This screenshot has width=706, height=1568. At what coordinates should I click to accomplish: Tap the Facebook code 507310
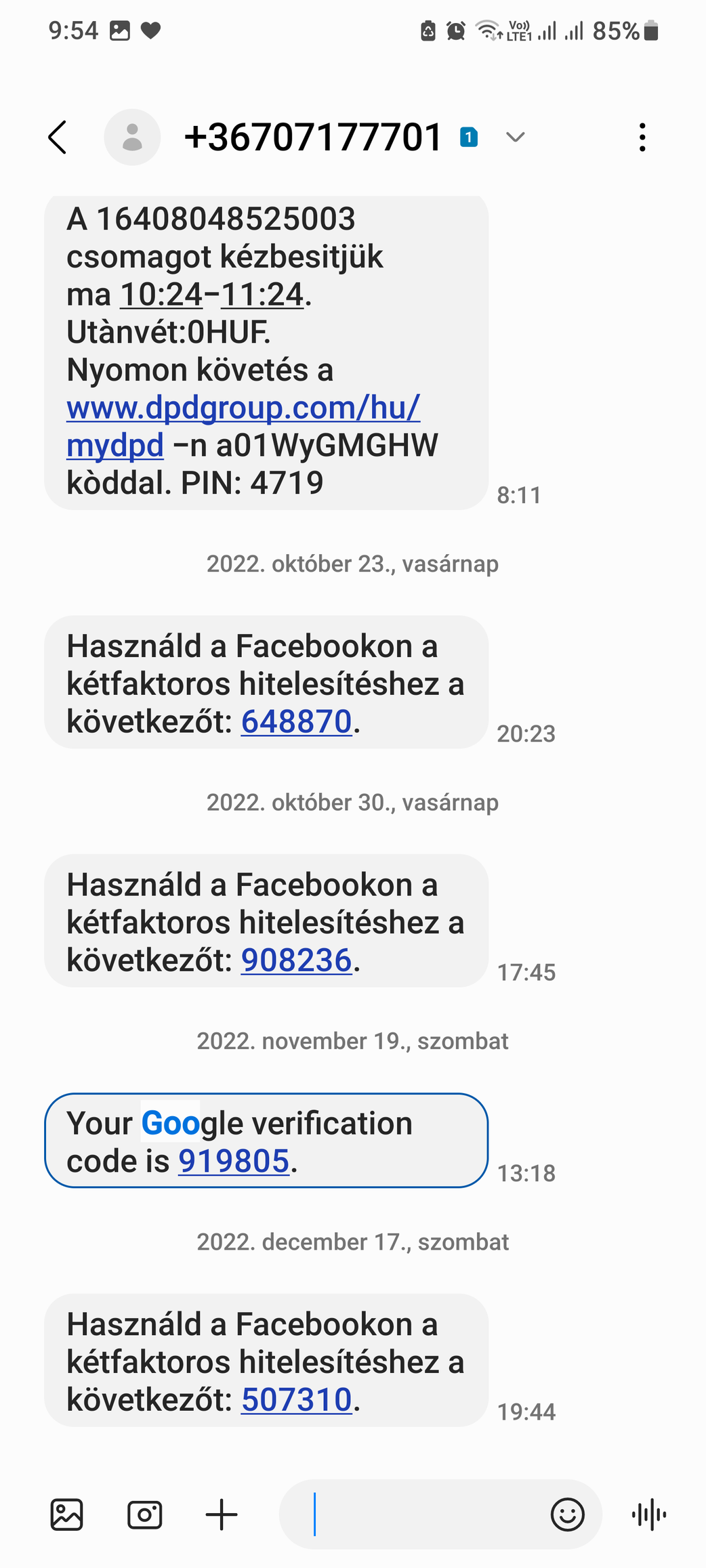(x=296, y=1400)
